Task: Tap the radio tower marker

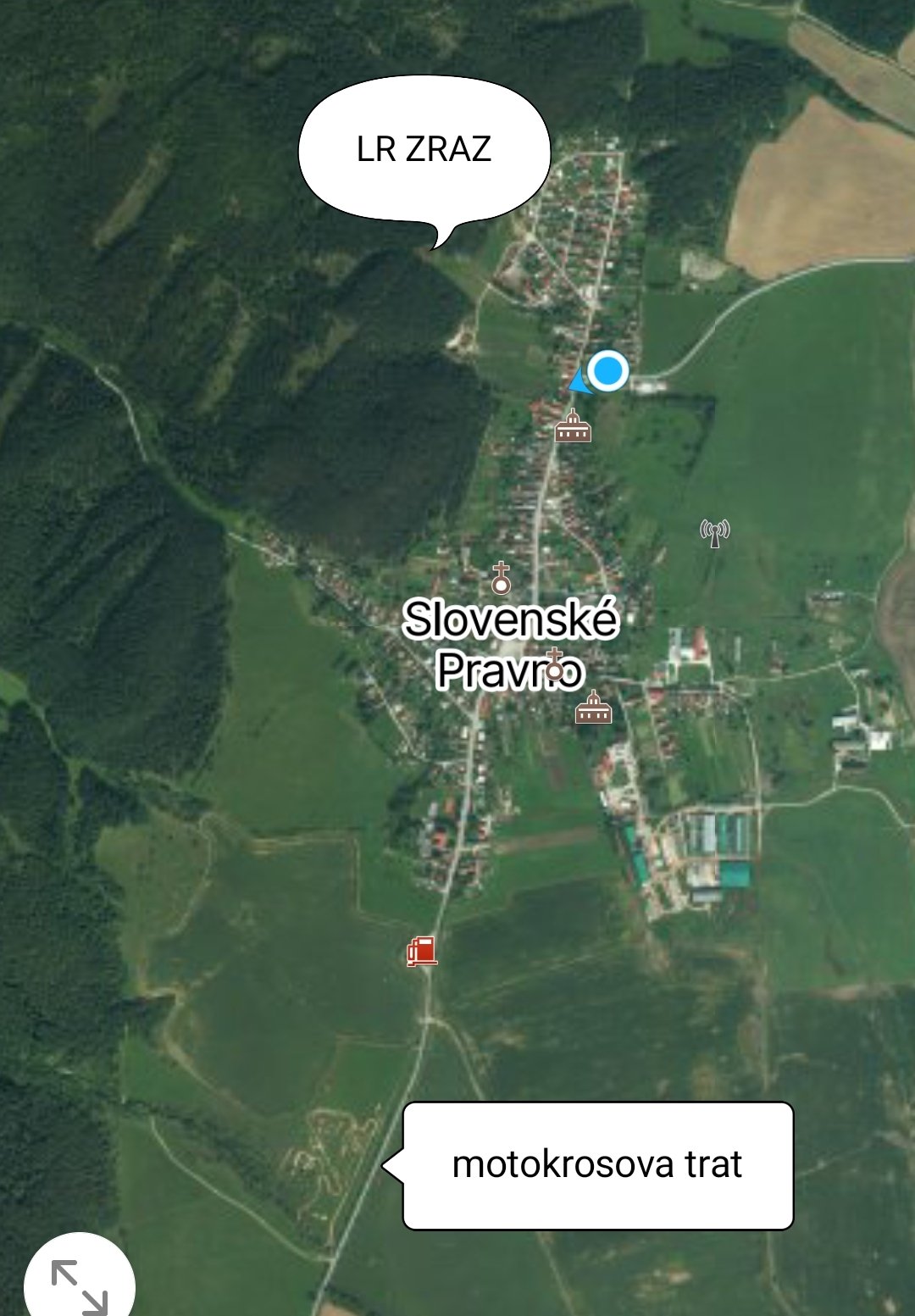Action: tap(714, 533)
